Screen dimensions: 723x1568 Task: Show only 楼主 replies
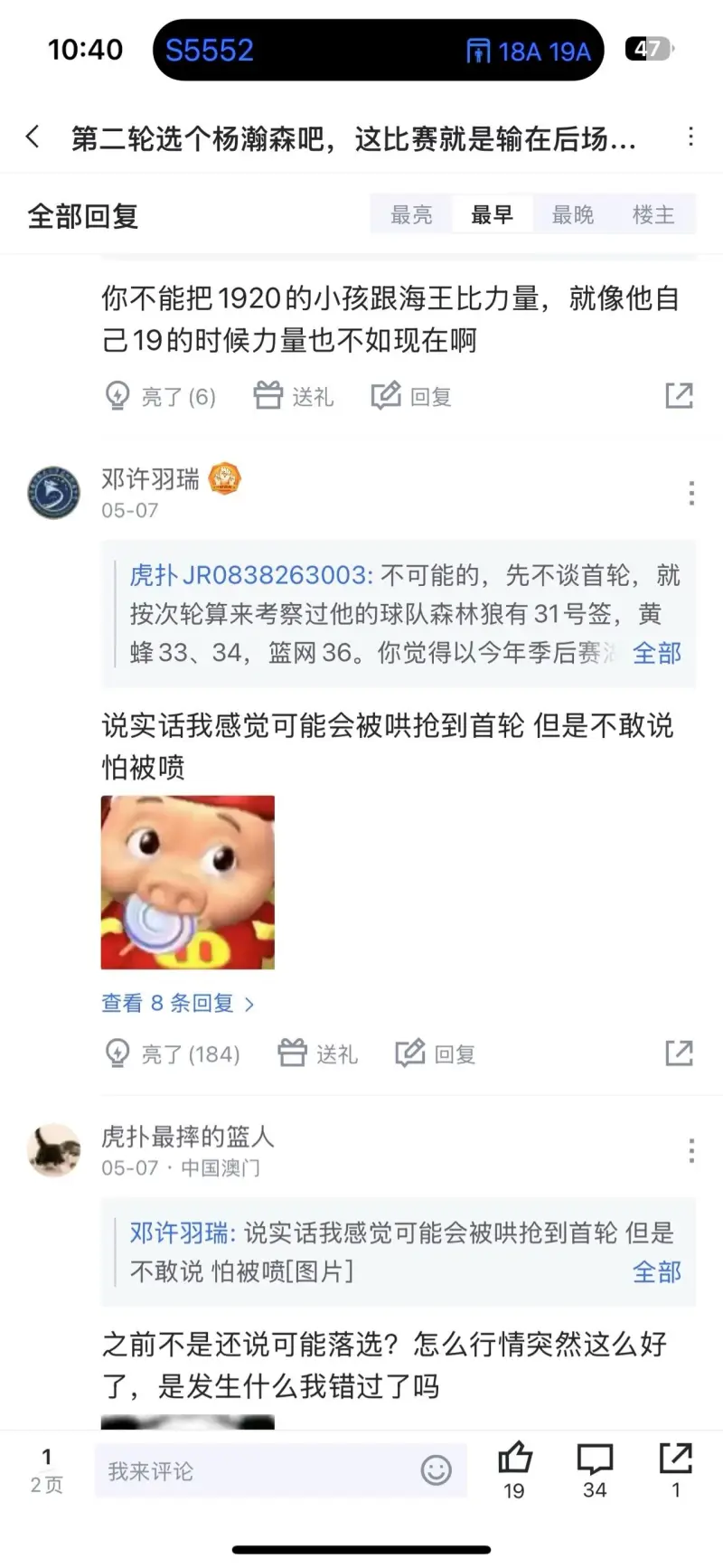coord(653,215)
